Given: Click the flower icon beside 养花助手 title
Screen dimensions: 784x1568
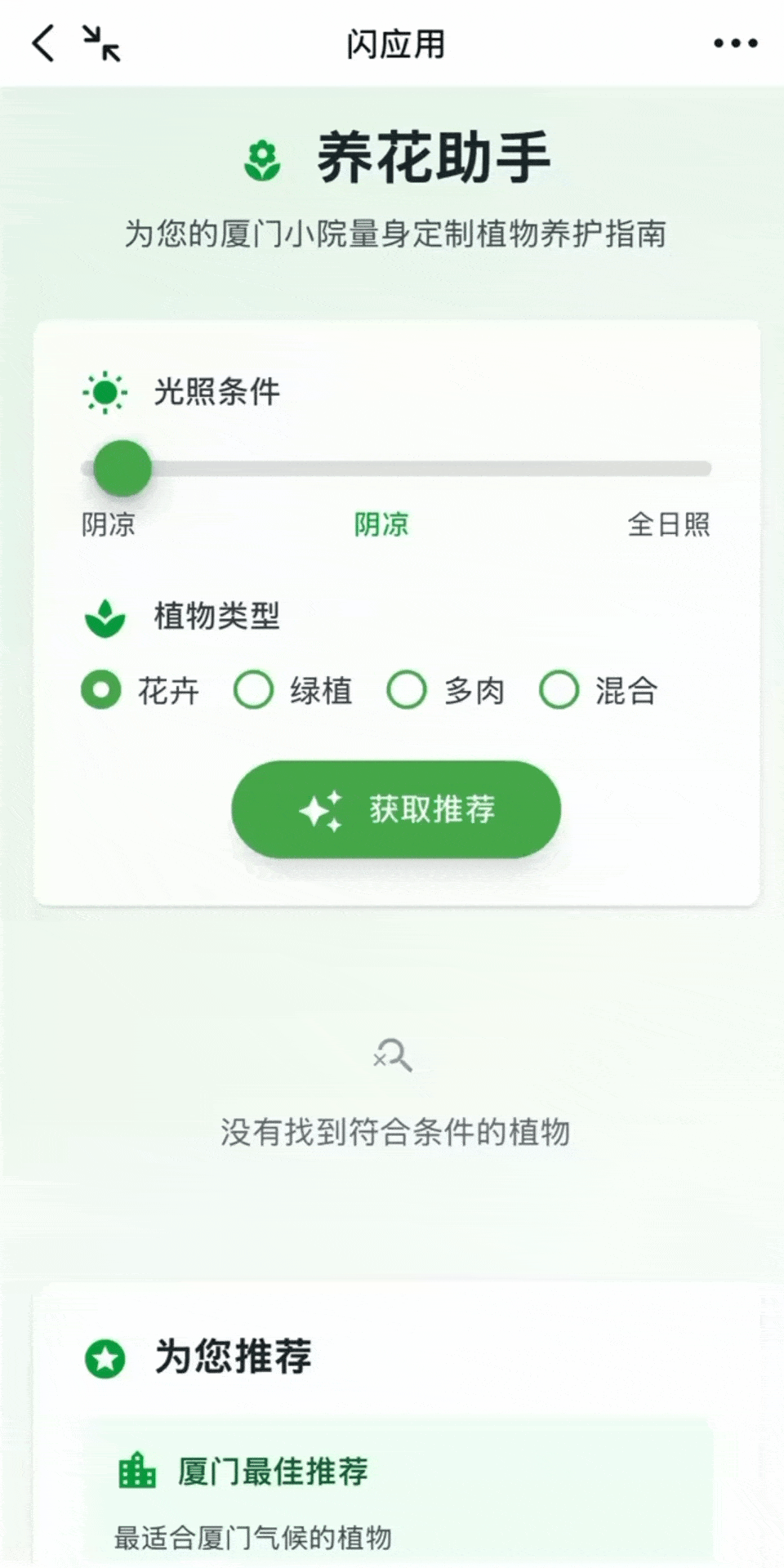Looking at the screenshot, I should pos(260,162).
